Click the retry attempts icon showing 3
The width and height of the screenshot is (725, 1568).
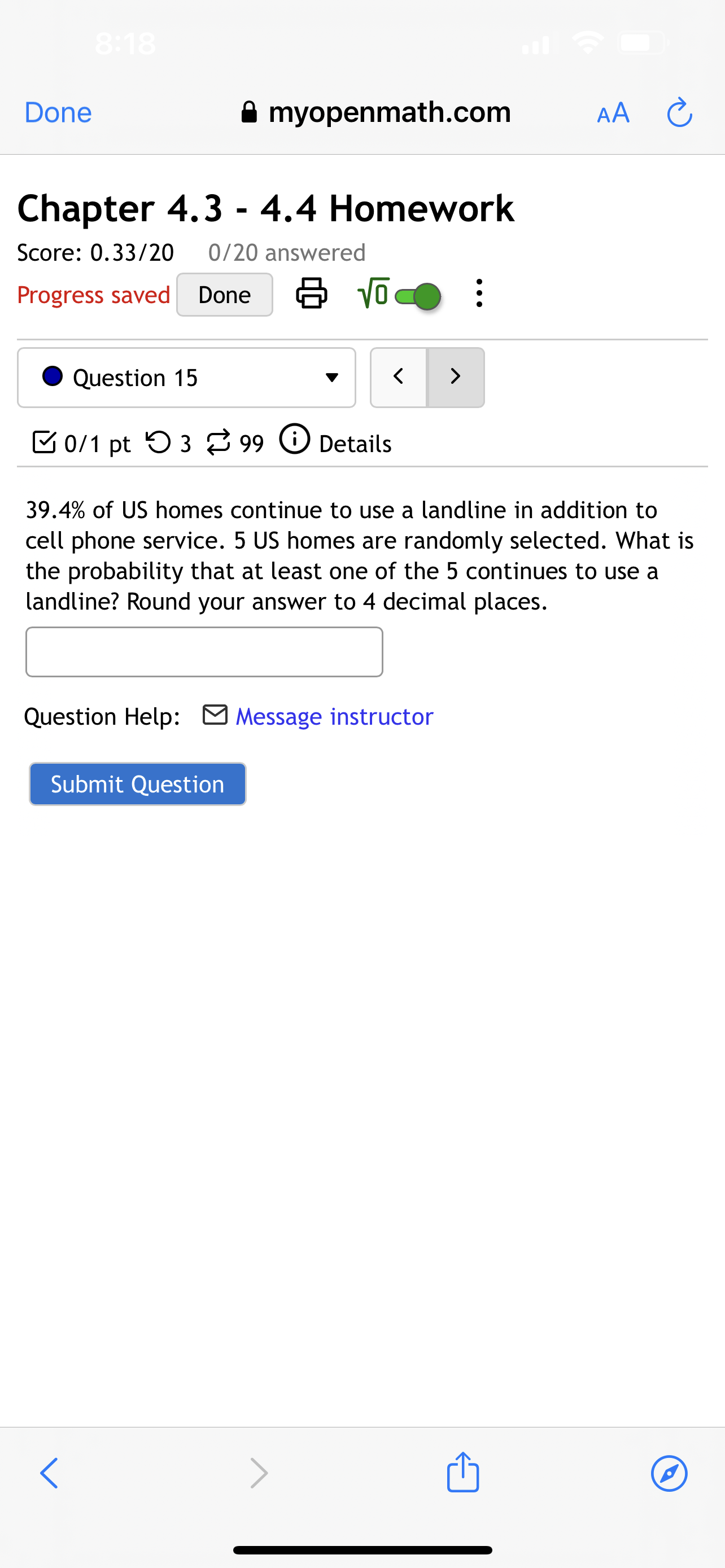click(x=161, y=443)
